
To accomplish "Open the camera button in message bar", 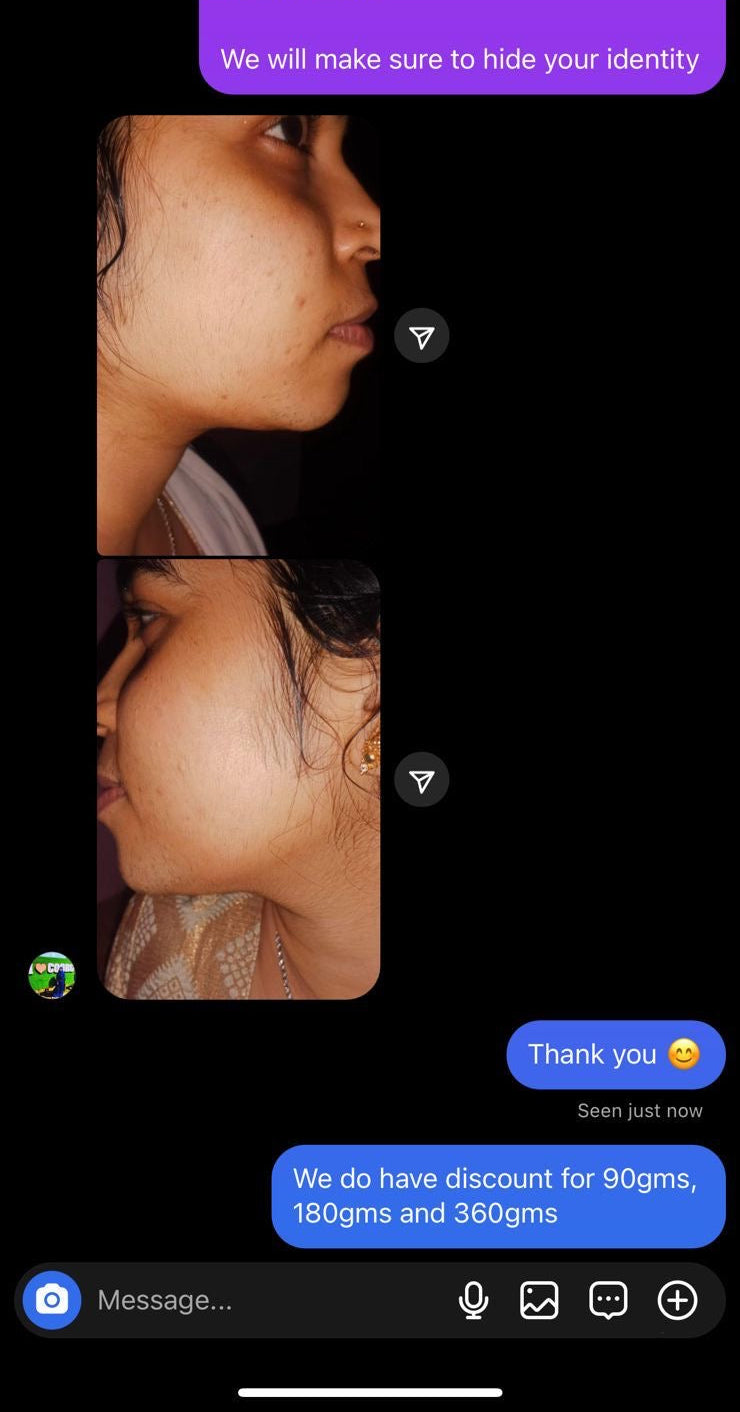I will (x=52, y=1300).
